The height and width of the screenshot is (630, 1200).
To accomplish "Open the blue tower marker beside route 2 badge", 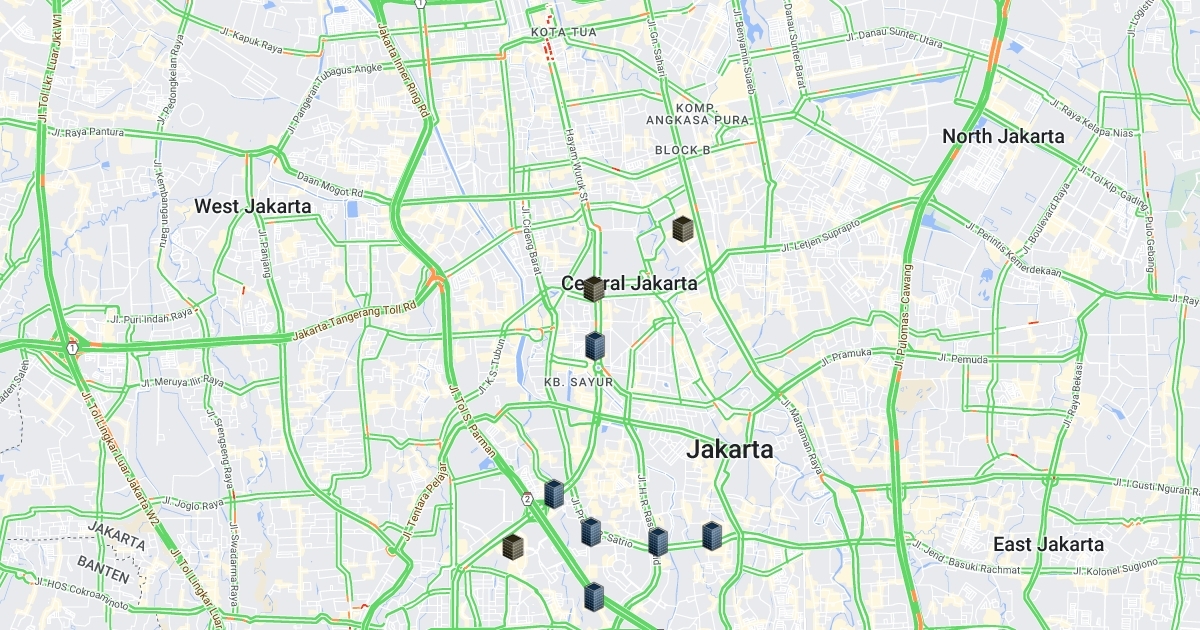I will point(554,494).
